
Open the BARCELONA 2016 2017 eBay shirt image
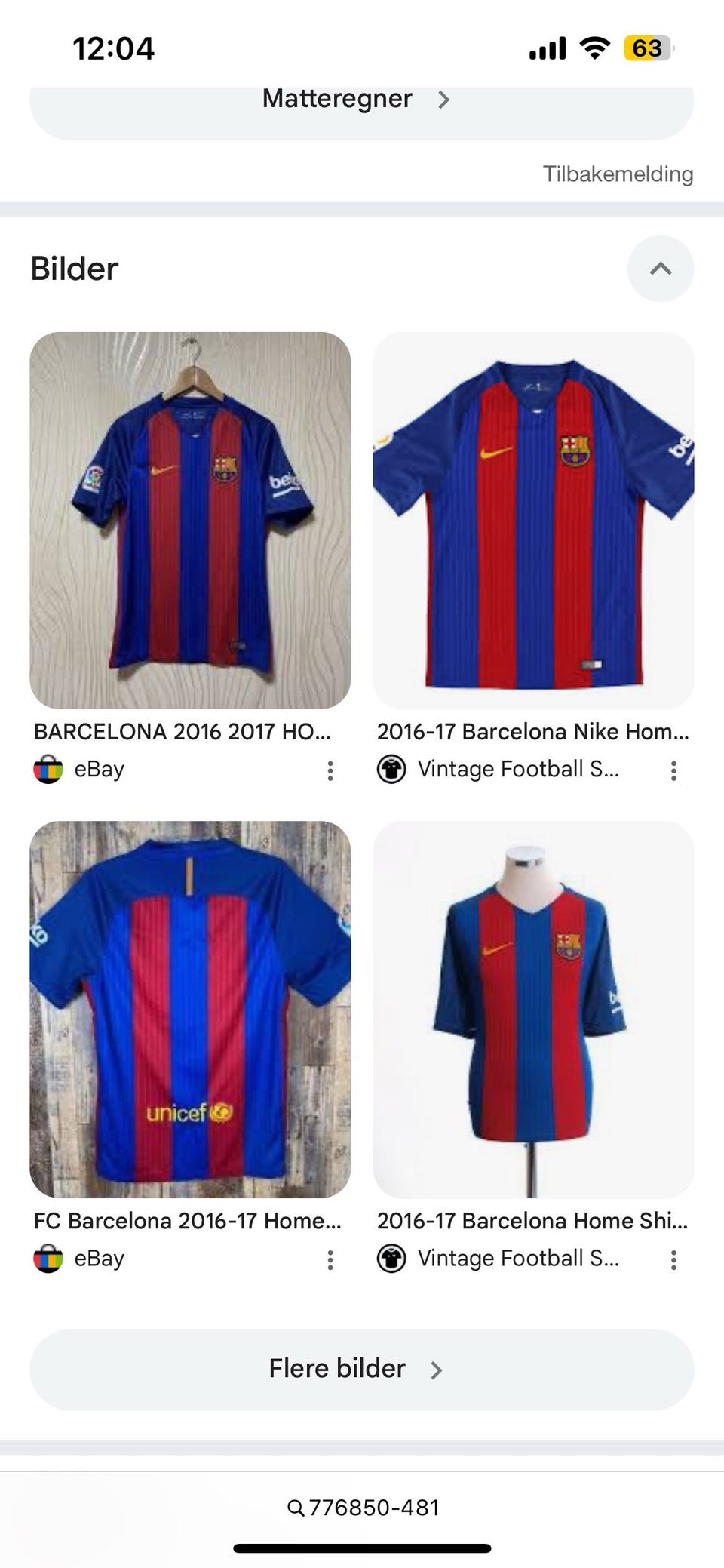click(x=190, y=520)
